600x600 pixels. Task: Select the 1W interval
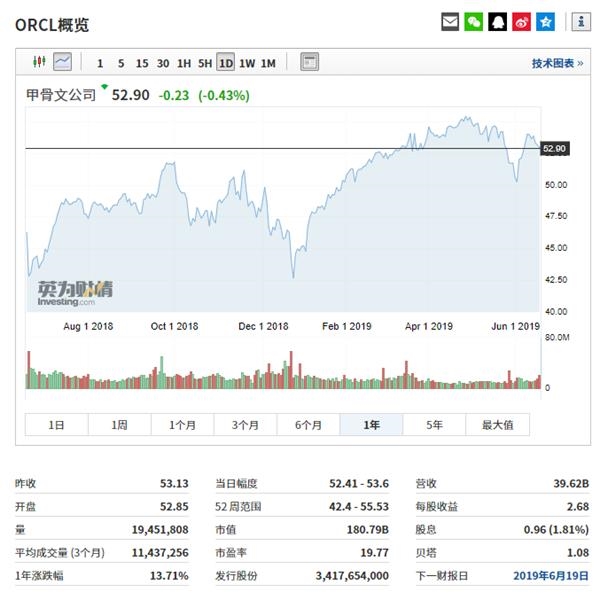247,63
